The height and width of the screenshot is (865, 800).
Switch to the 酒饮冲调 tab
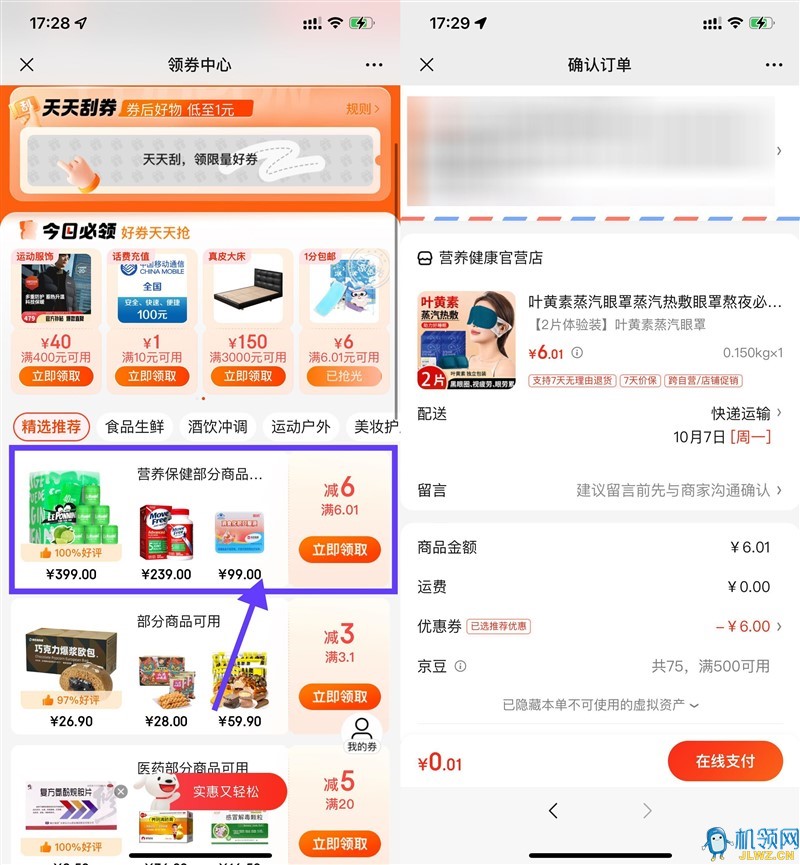pyautogui.click(x=217, y=427)
